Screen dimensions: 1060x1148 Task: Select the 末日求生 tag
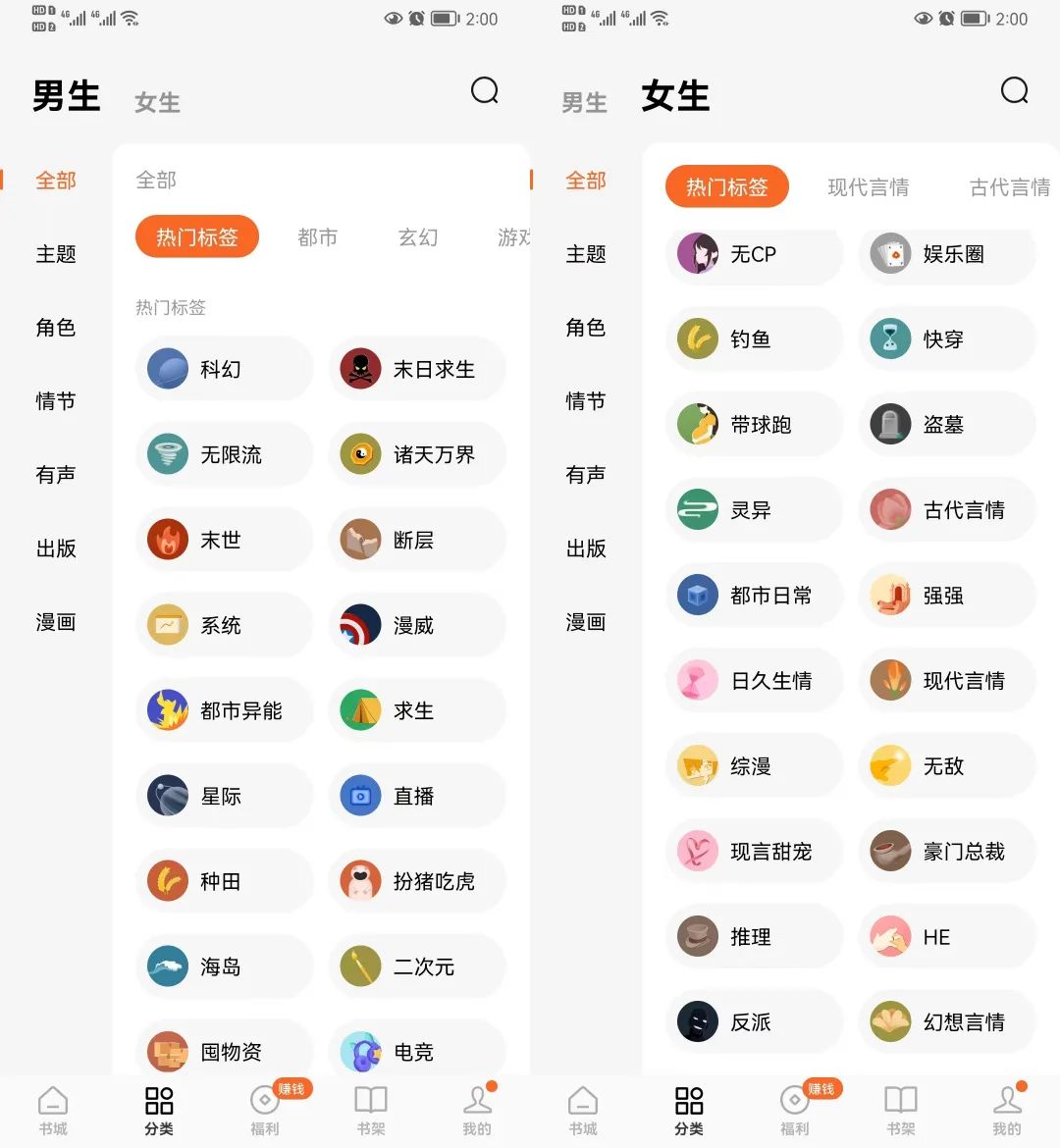[x=417, y=370]
